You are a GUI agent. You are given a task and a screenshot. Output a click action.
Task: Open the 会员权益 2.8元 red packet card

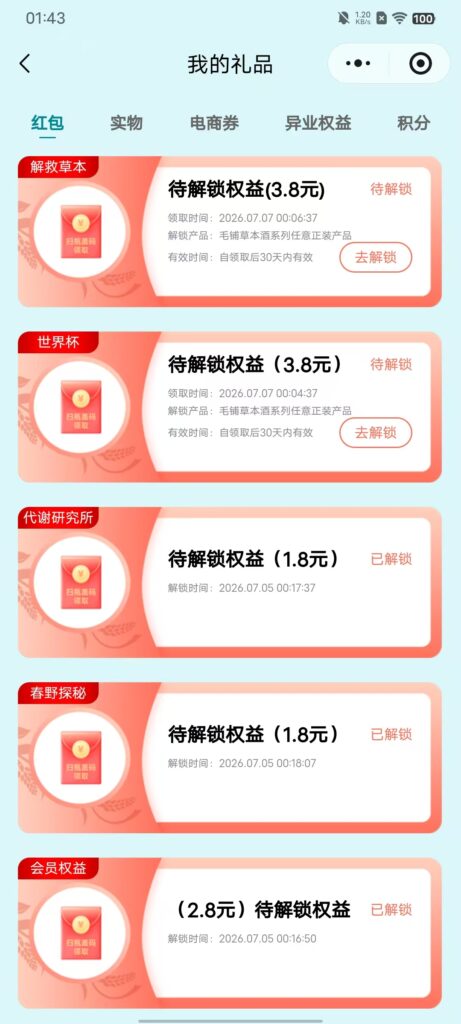coord(230,933)
